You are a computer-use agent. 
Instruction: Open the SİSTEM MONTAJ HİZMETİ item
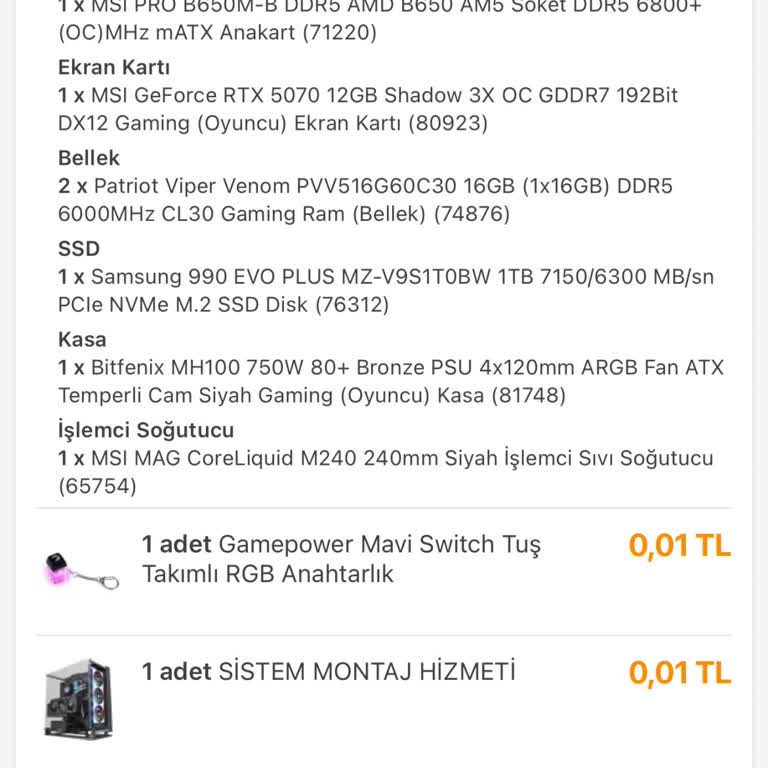[x=328, y=672]
